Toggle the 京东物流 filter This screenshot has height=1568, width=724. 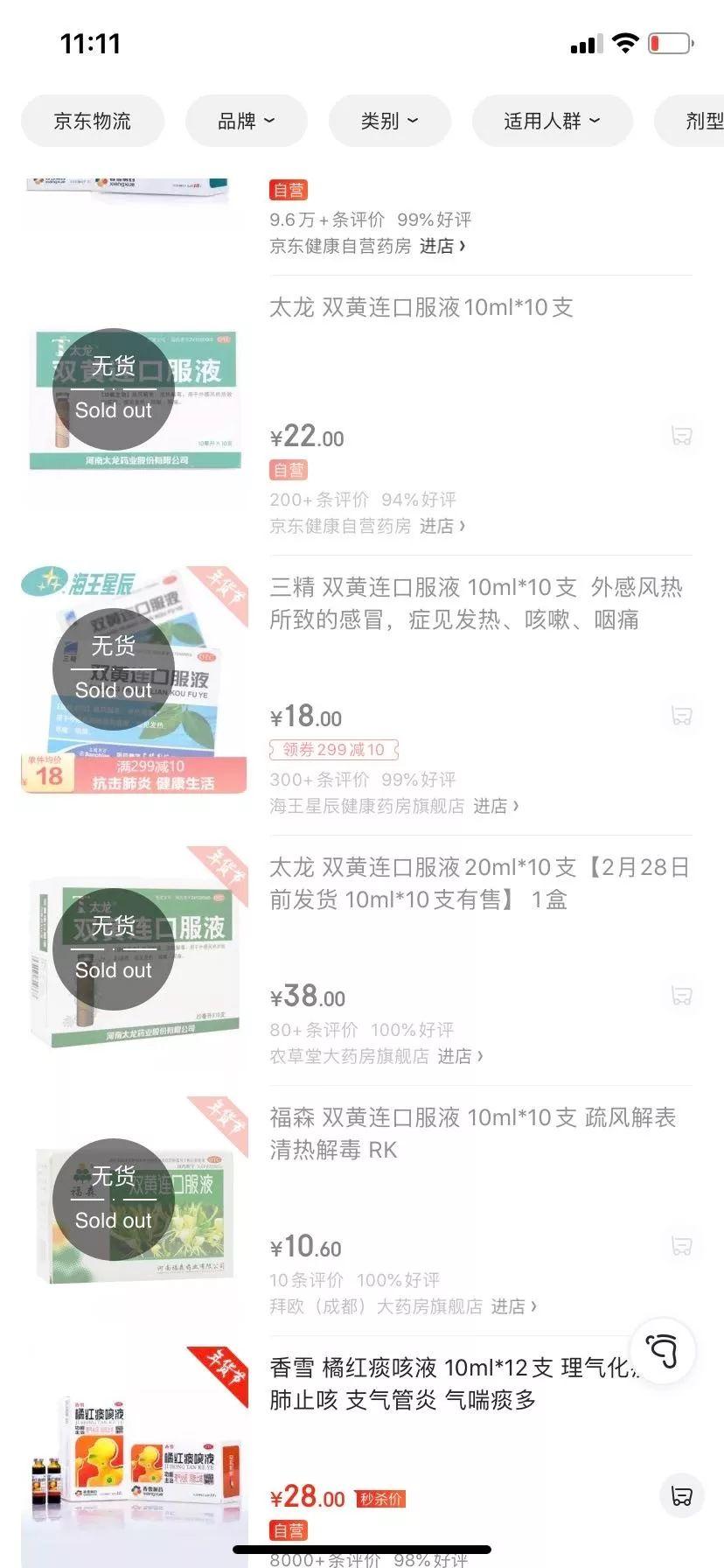pos(92,121)
